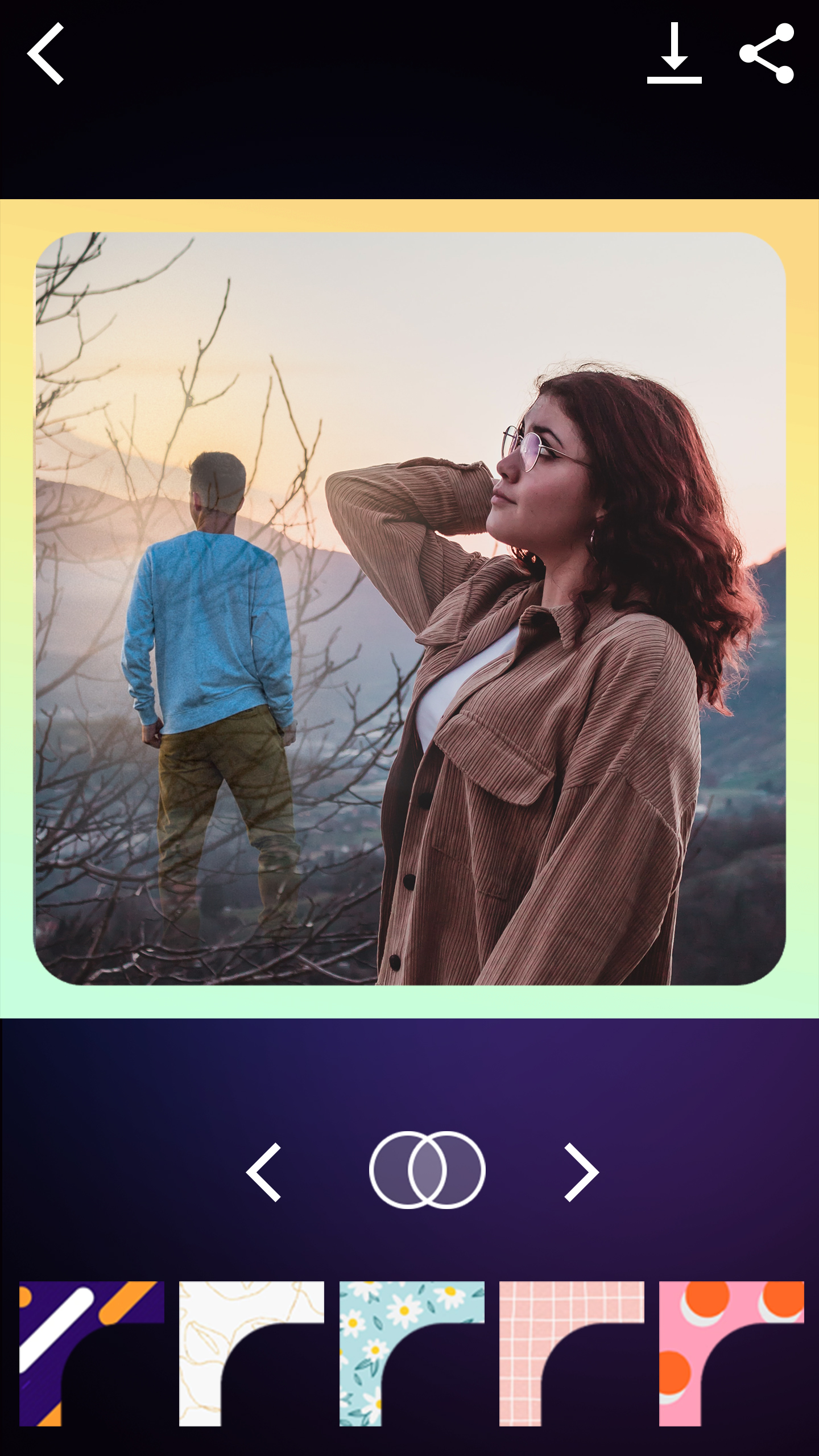
Task: Choose the pink grid pattern frame
Action: click(x=571, y=1353)
